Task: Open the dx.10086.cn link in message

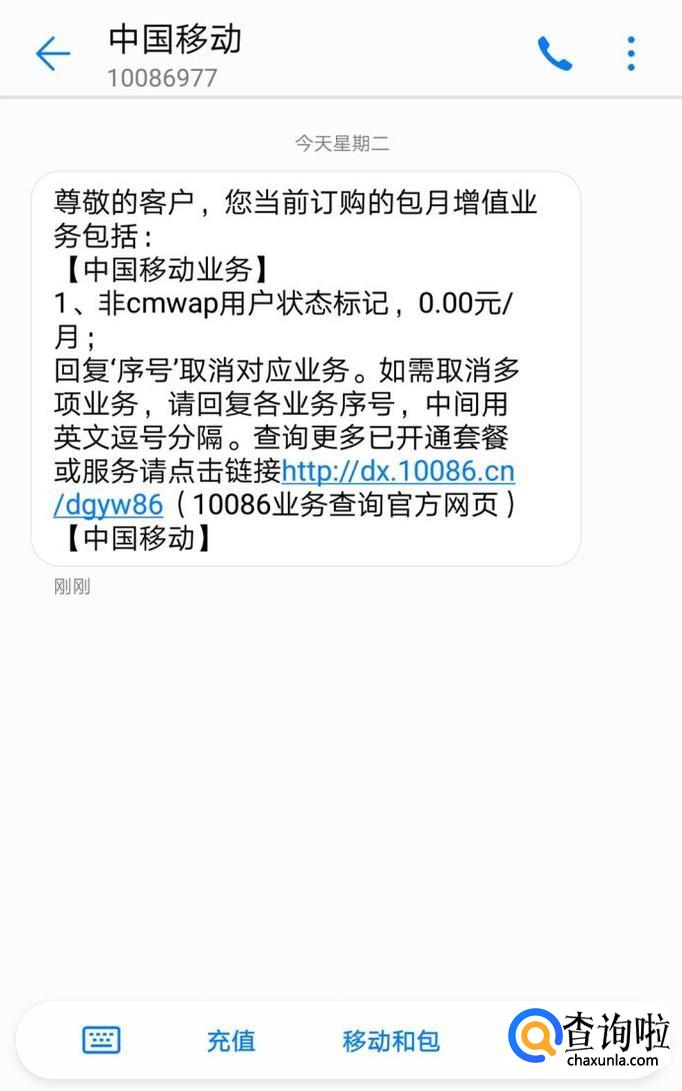Action: [398, 471]
